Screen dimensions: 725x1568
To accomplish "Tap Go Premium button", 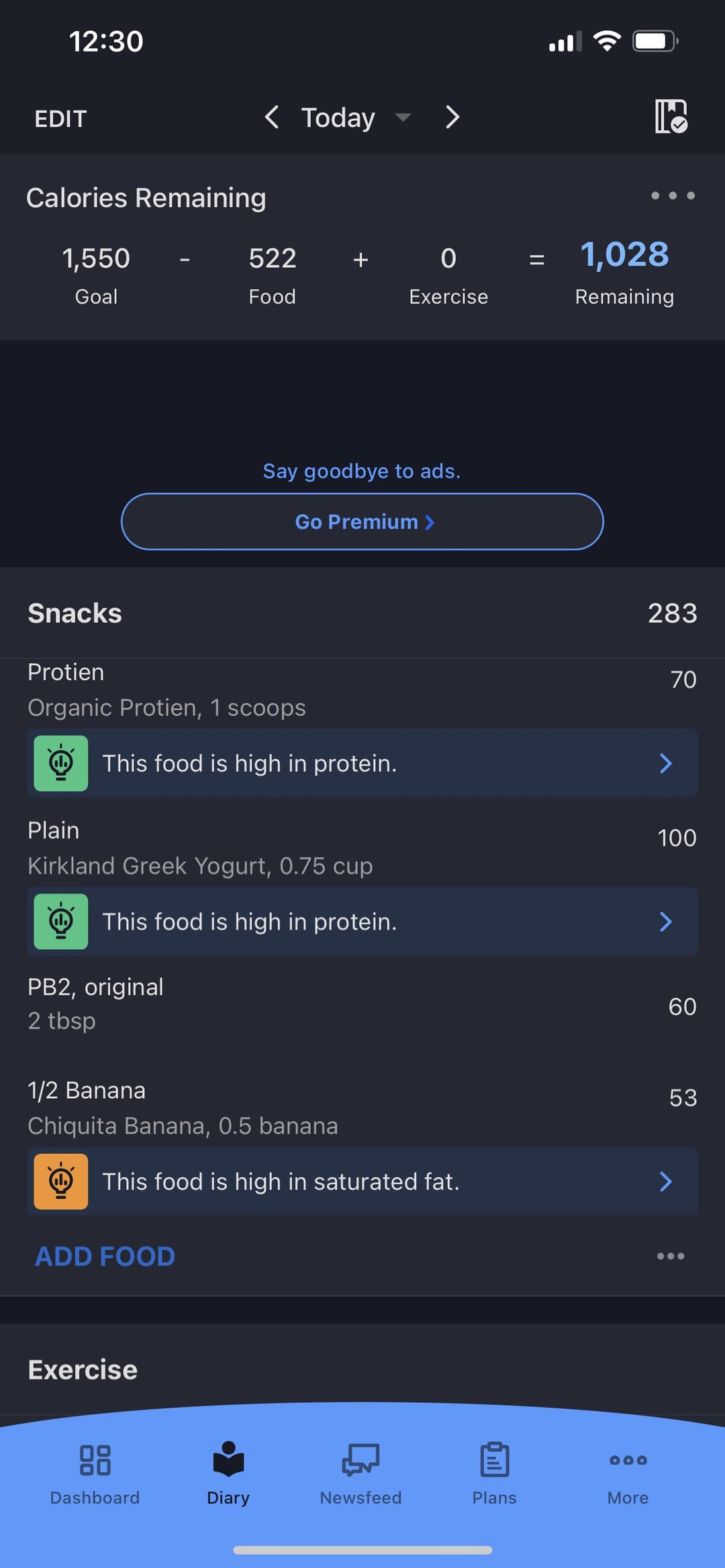I will [x=362, y=522].
